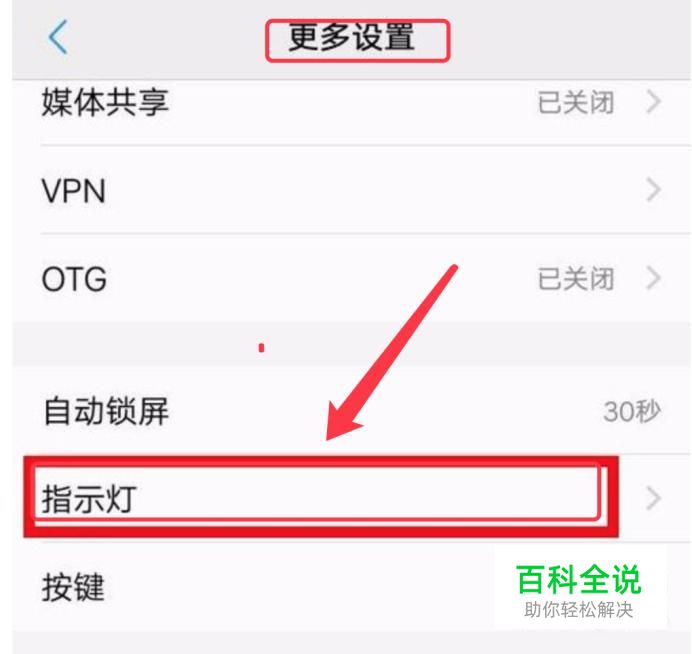
Task: Open 媒体共享 settings
Action: 351,102
